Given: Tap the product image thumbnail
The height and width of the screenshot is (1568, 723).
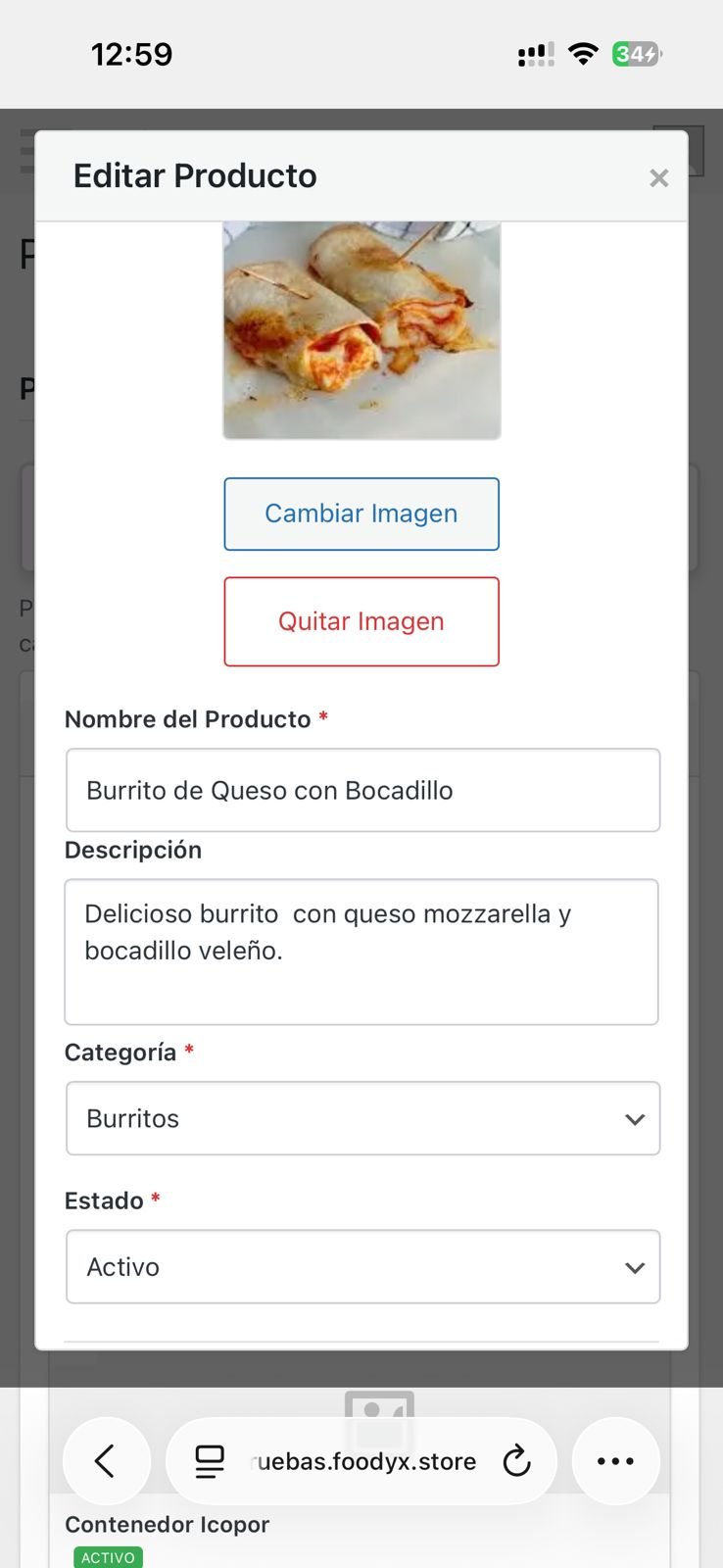Looking at the screenshot, I should [361, 329].
